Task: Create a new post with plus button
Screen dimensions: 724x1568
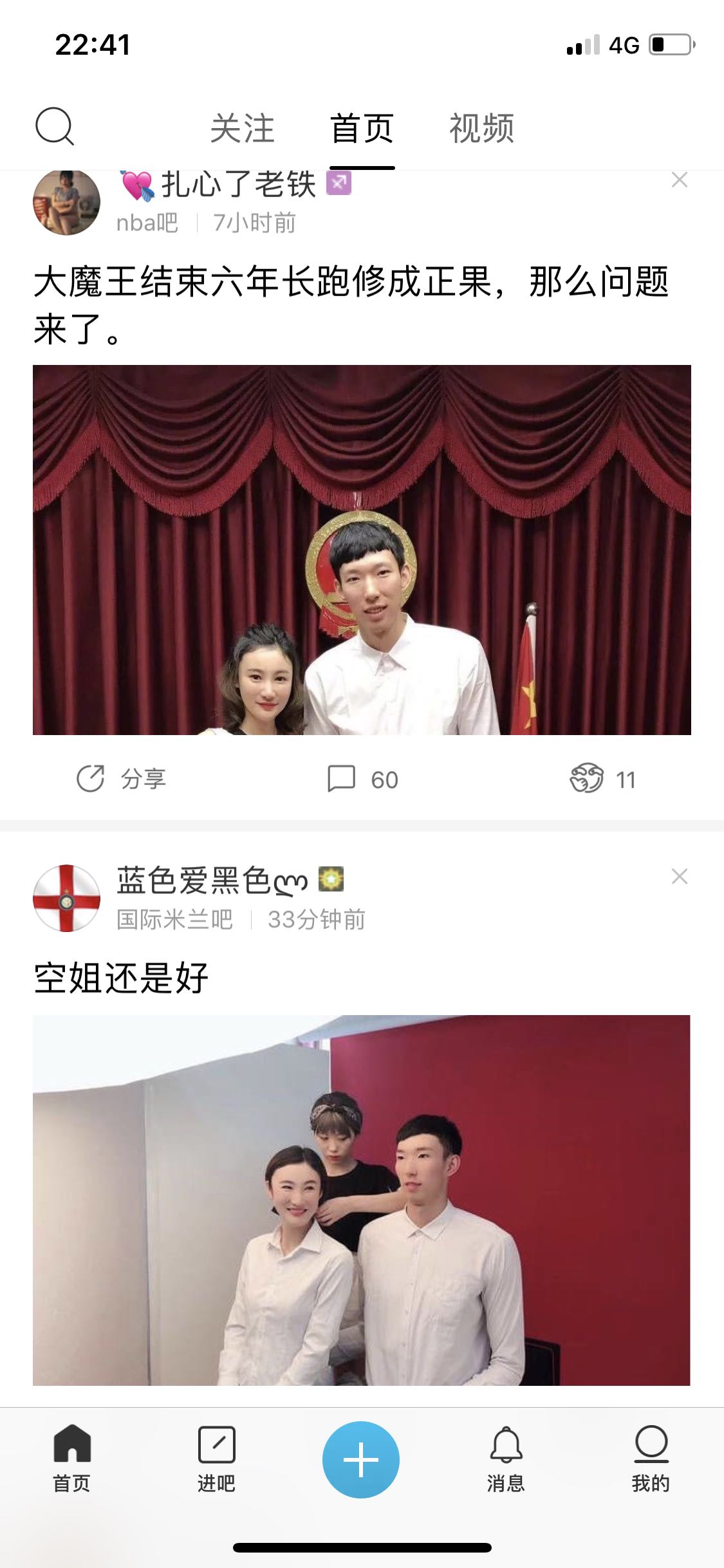Action: (x=361, y=1459)
